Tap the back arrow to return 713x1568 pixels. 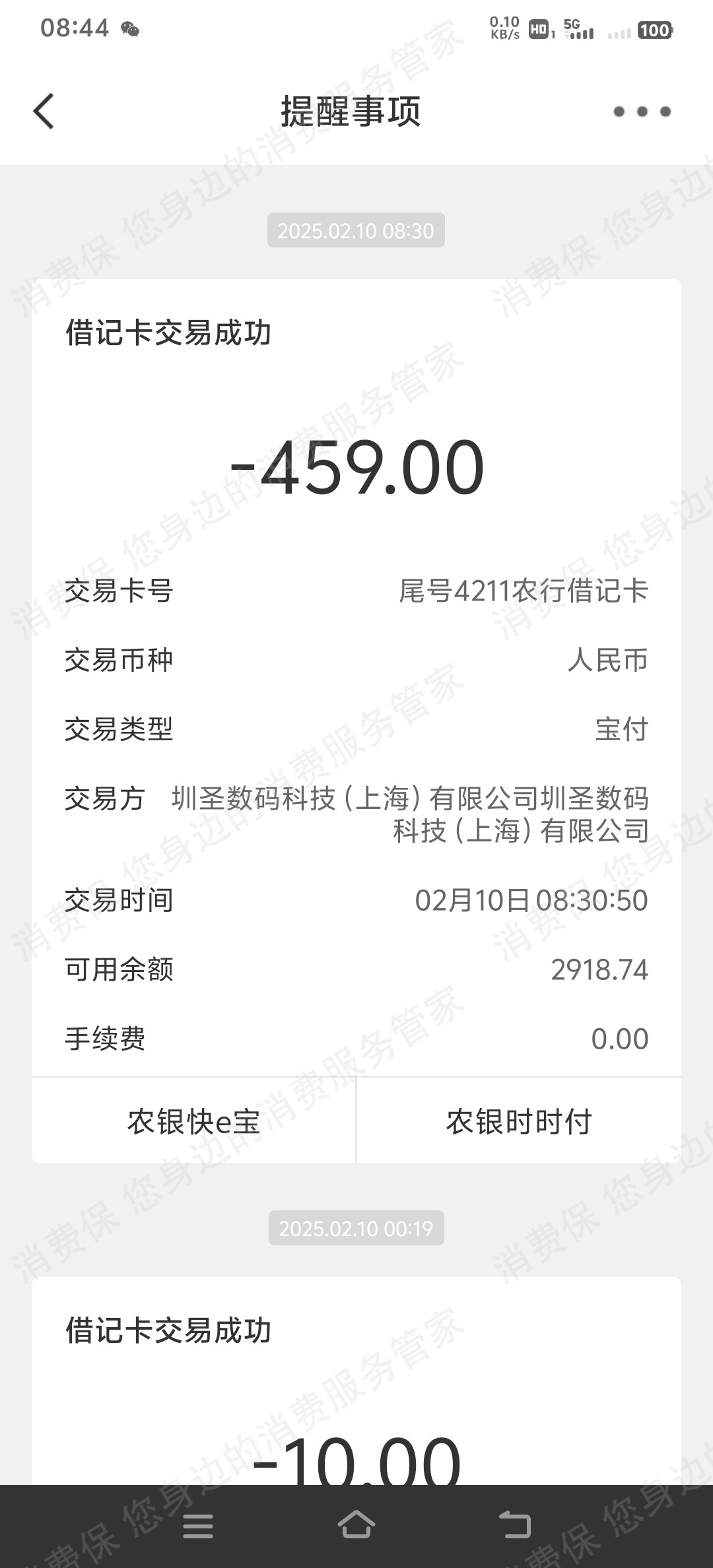[44, 112]
